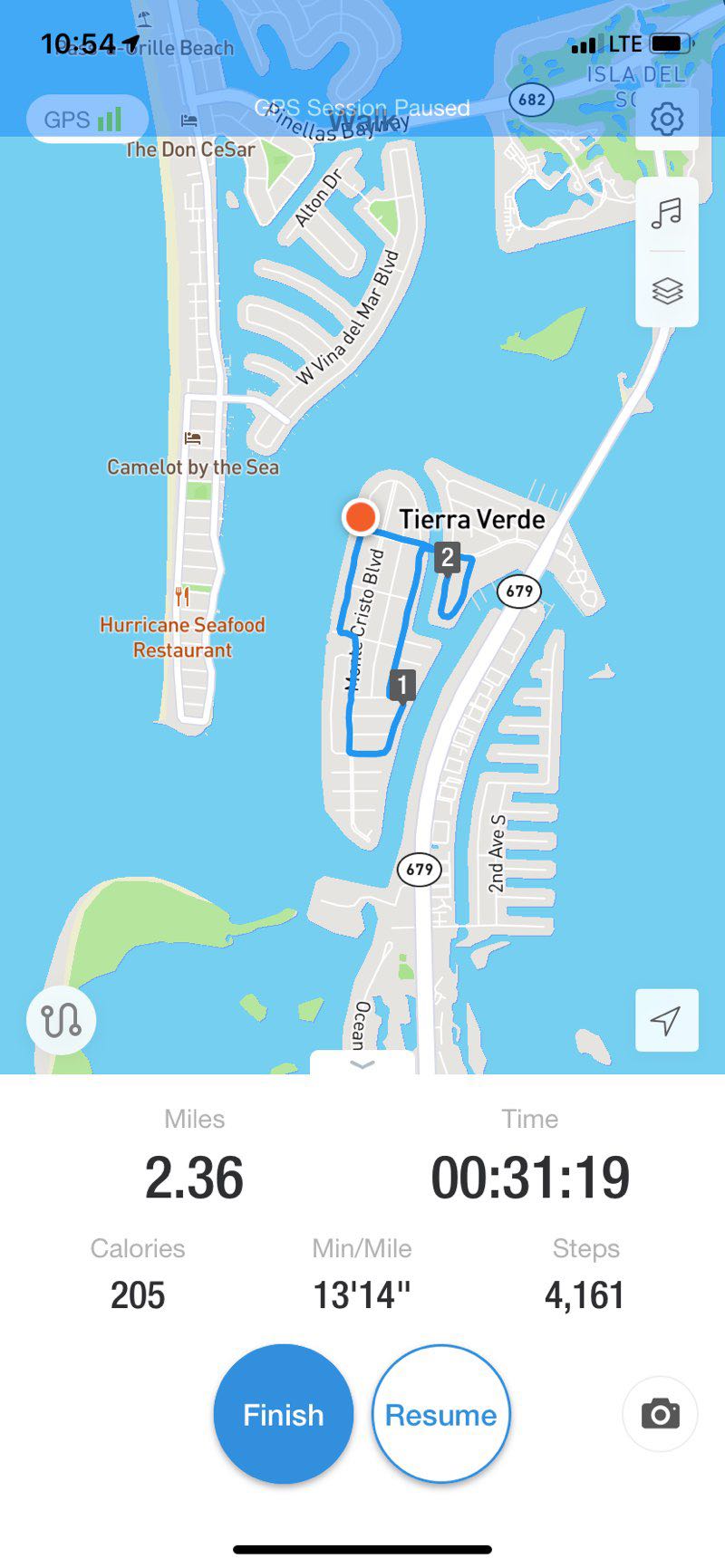Open the music controls
Viewport: 725px width, 1568px height.
pos(667,214)
